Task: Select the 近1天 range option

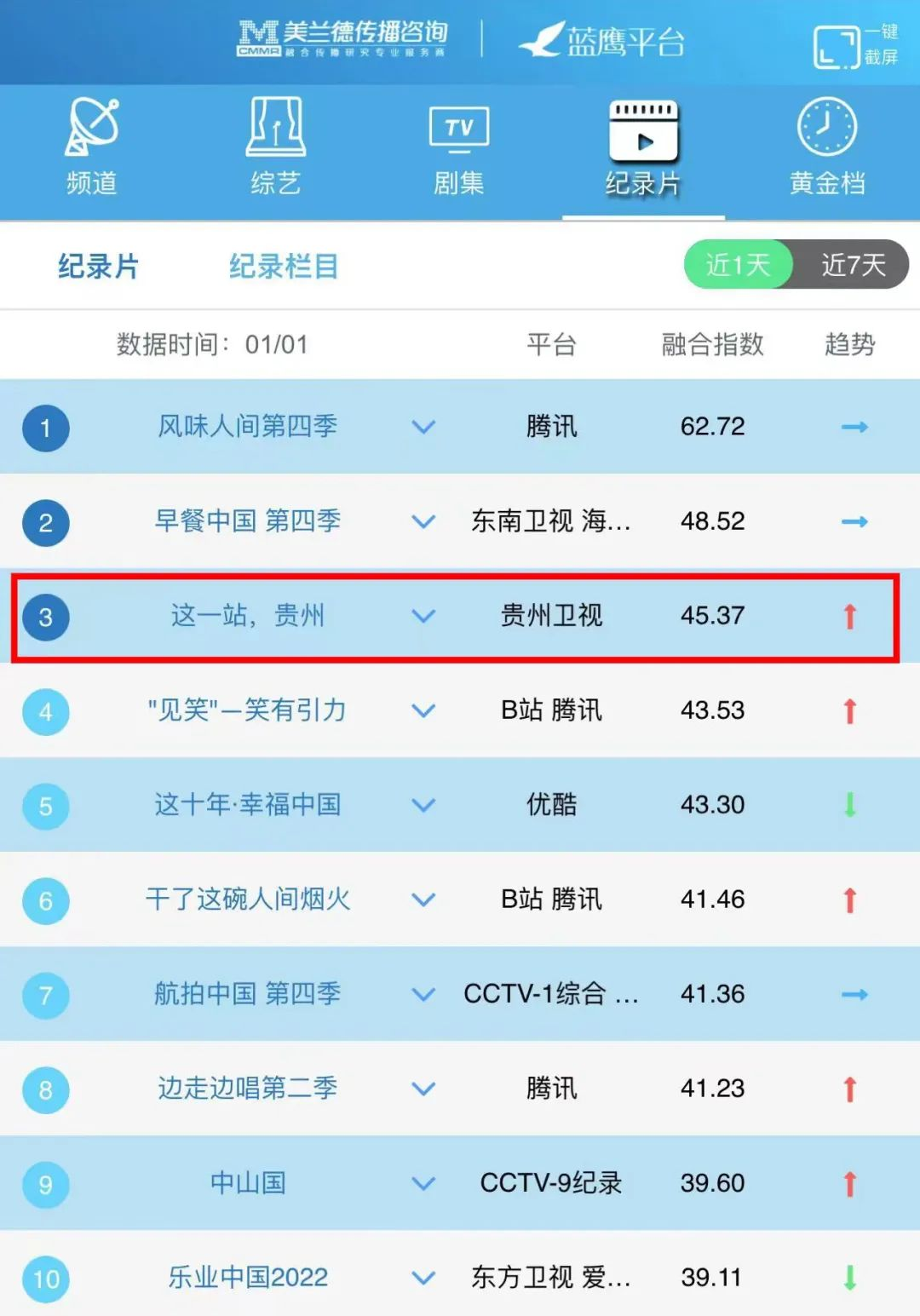Action: 738,265
